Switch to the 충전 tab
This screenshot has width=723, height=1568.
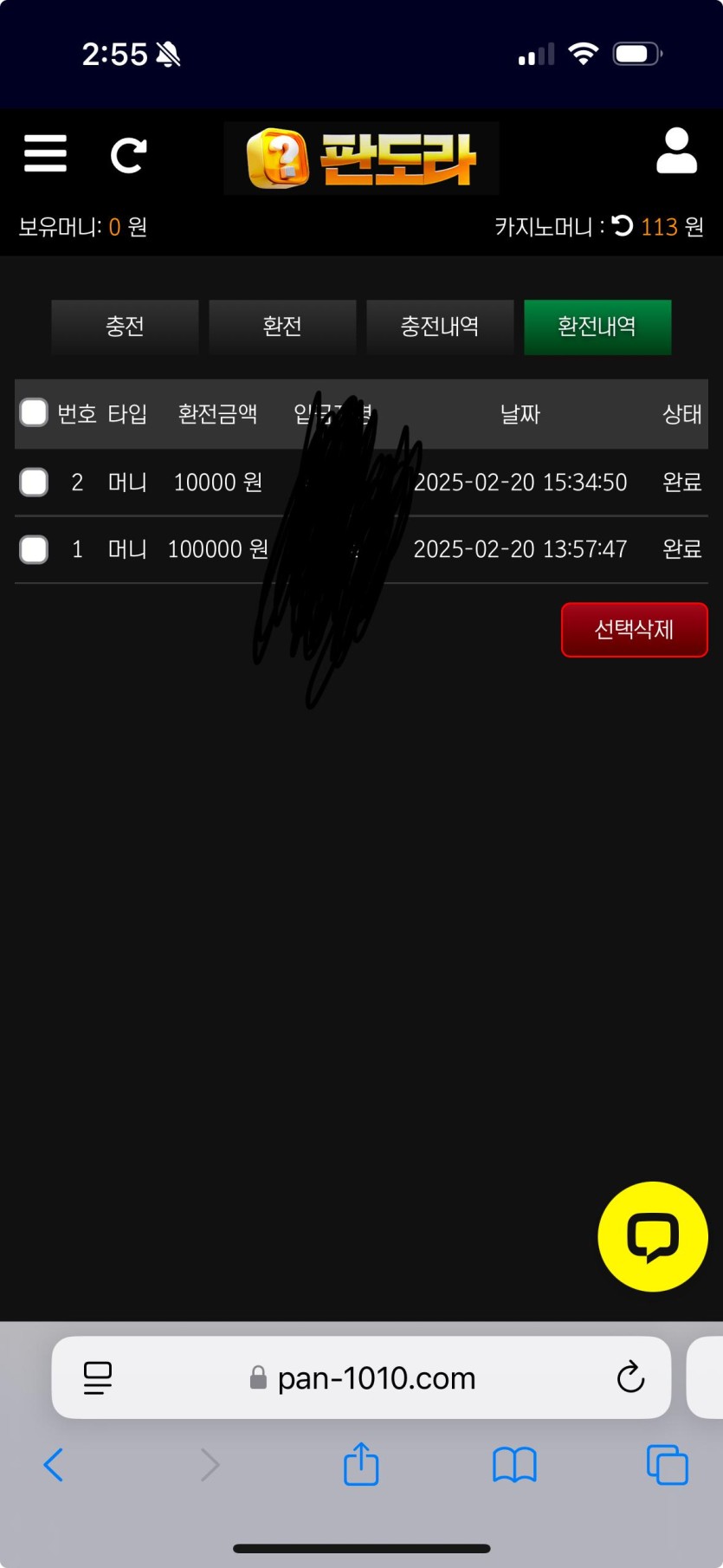click(125, 327)
